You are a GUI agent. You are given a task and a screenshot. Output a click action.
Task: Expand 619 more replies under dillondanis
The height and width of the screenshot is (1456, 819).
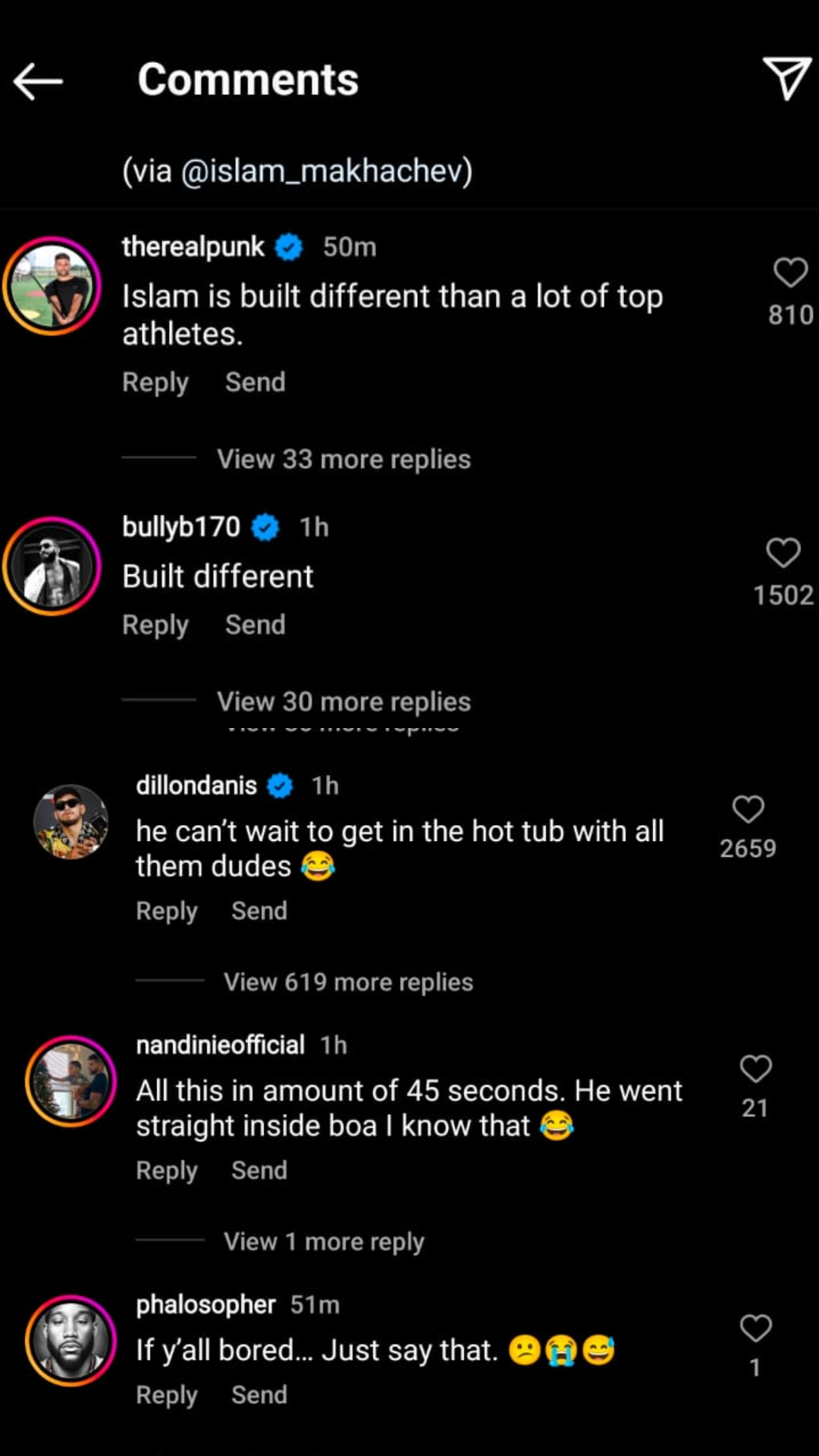pos(348,982)
